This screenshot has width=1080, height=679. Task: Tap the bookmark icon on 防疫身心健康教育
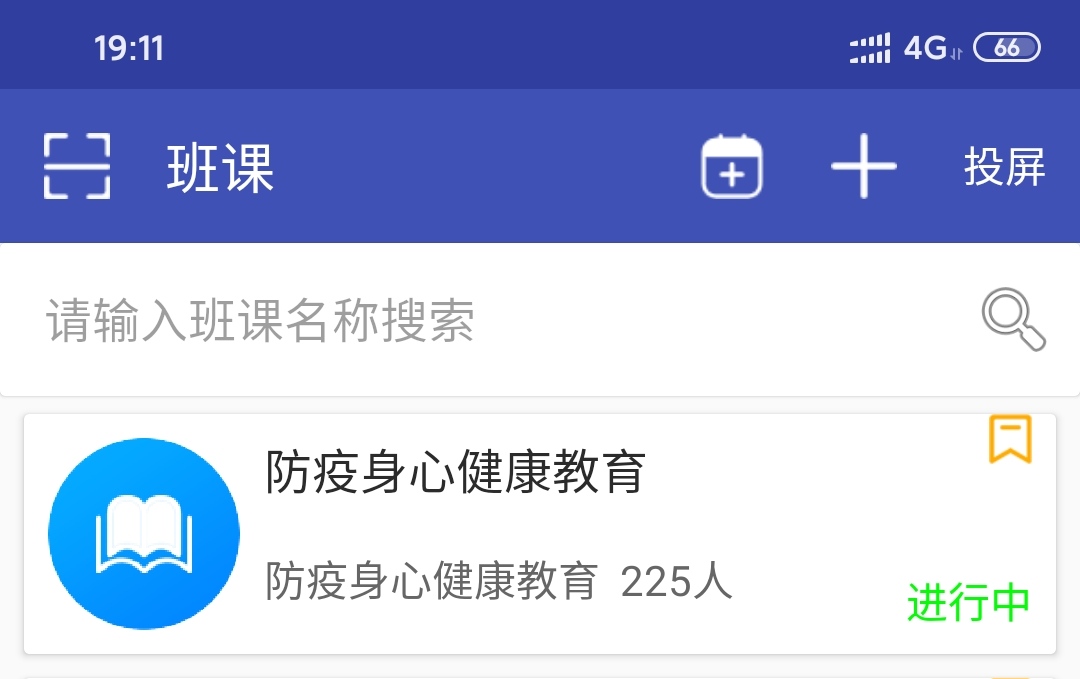click(1010, 440)
